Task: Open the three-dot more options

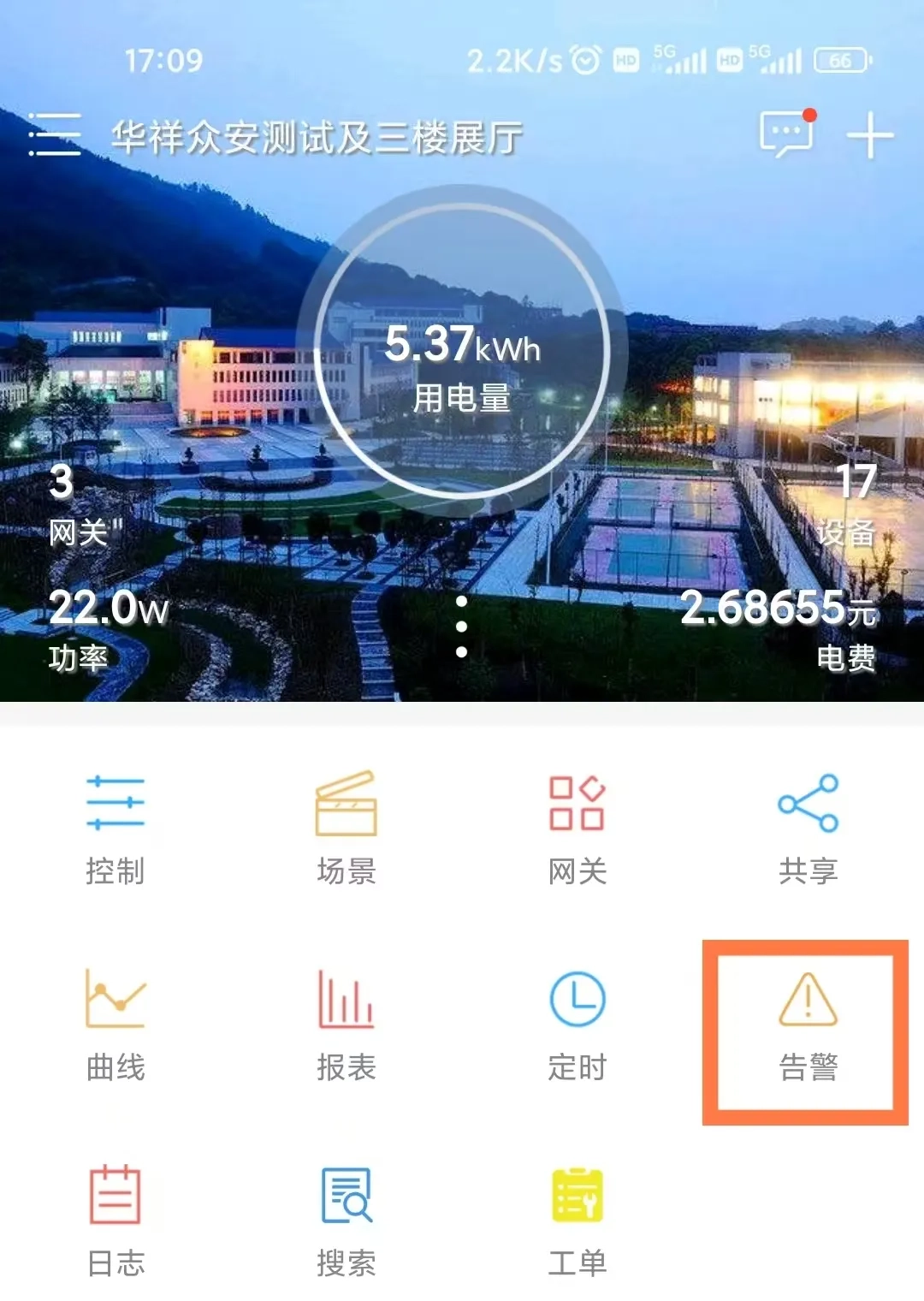Action: (462, 627)
